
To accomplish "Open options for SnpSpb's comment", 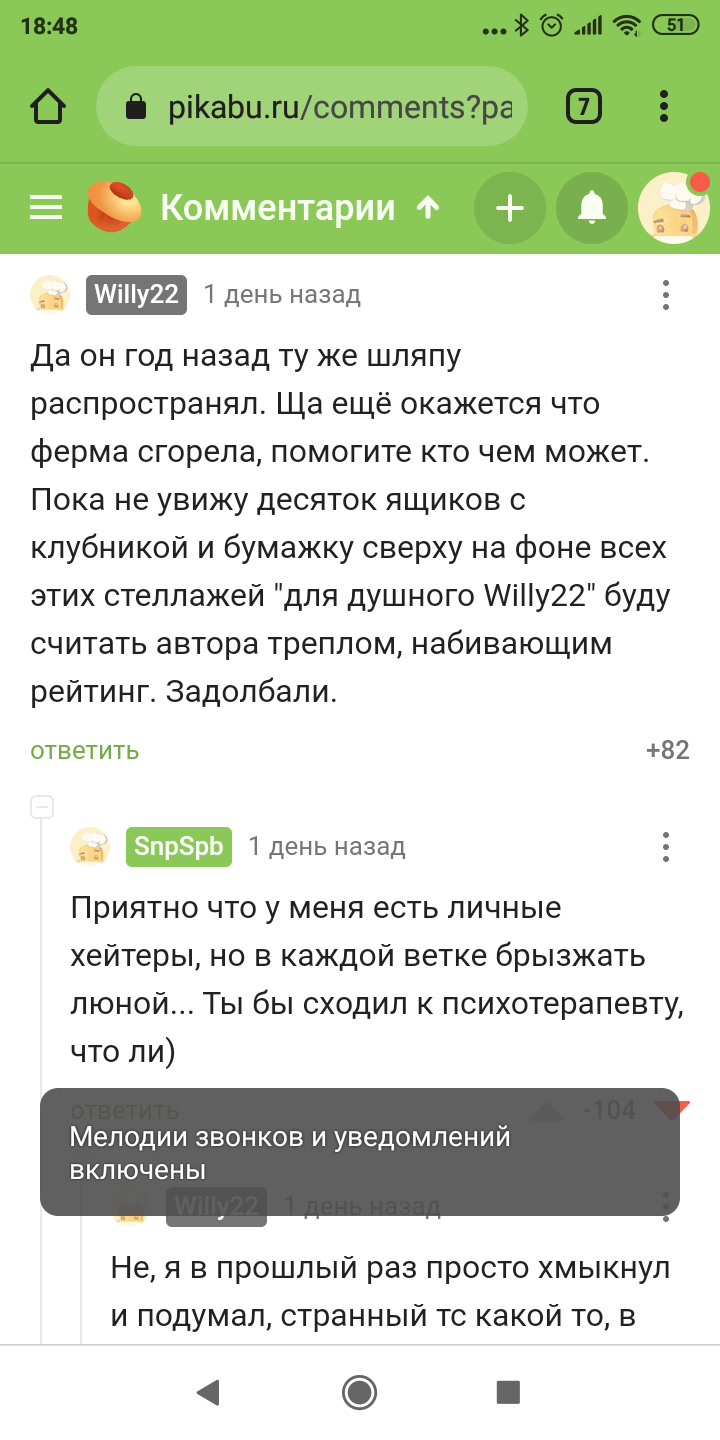I will click(x=666, y=847).
